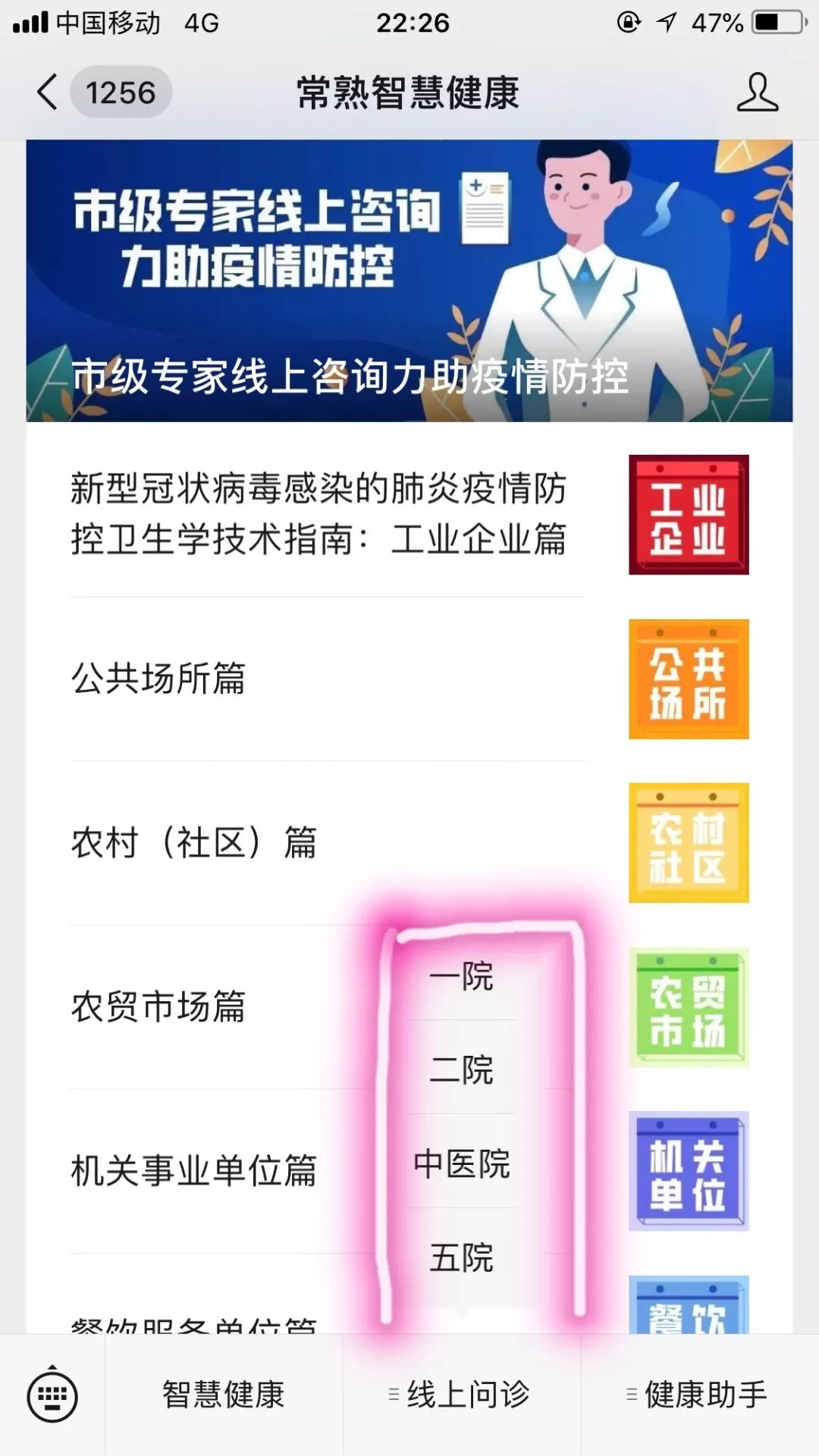This screenshot has width=819, height=1456.
Task: Go back to the chat list
Action: [47, 92]
